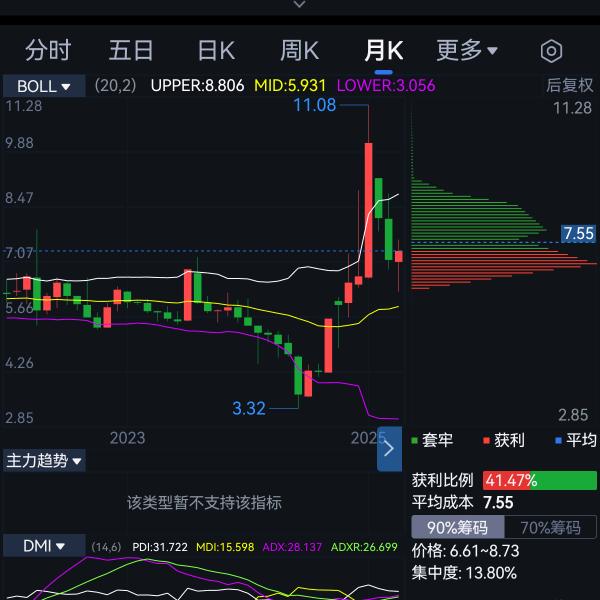This screenshot has width=600, height=600.
Task: Switch to the 分时 chart tab
Action: coord(48,51)
